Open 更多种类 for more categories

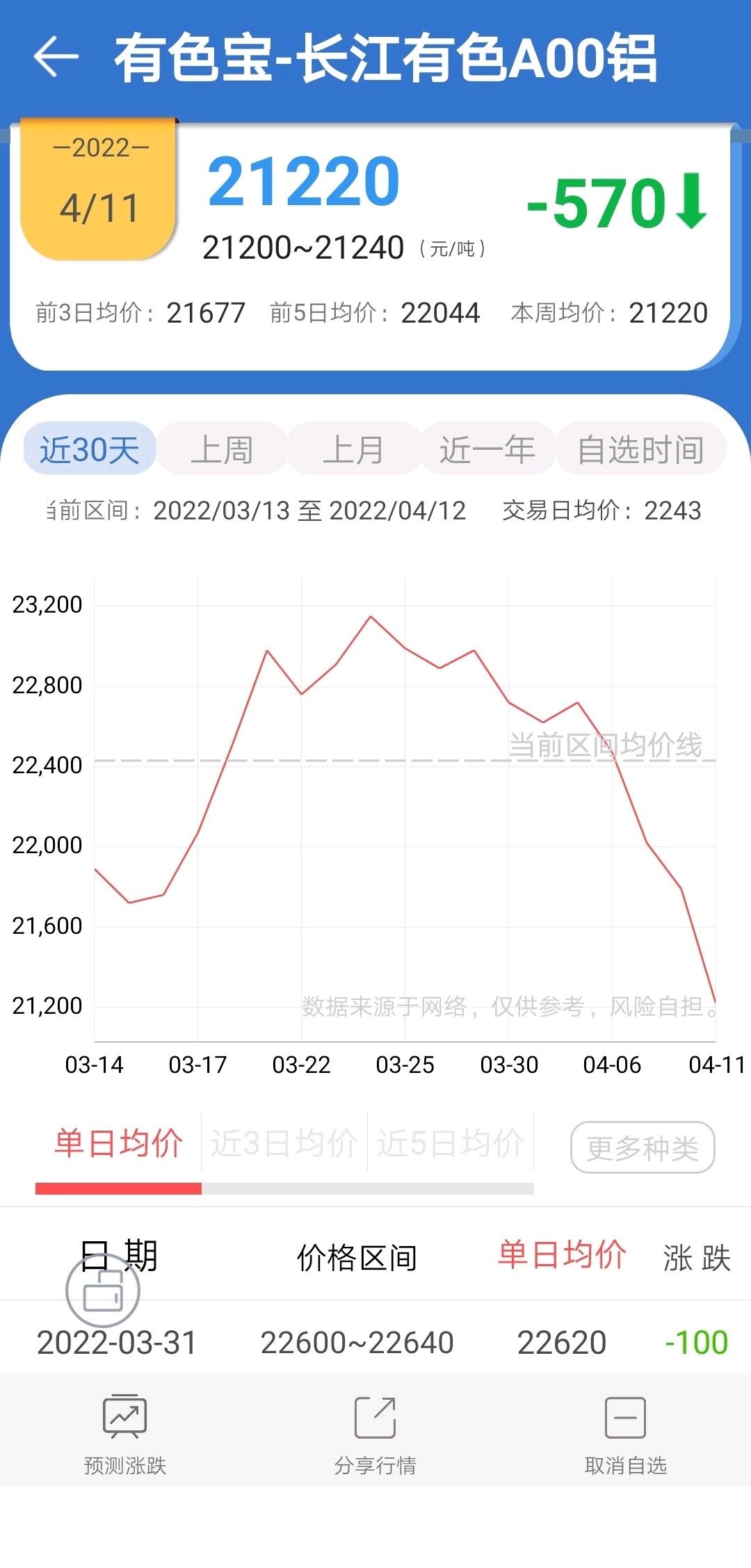[x=643, y=1148]
